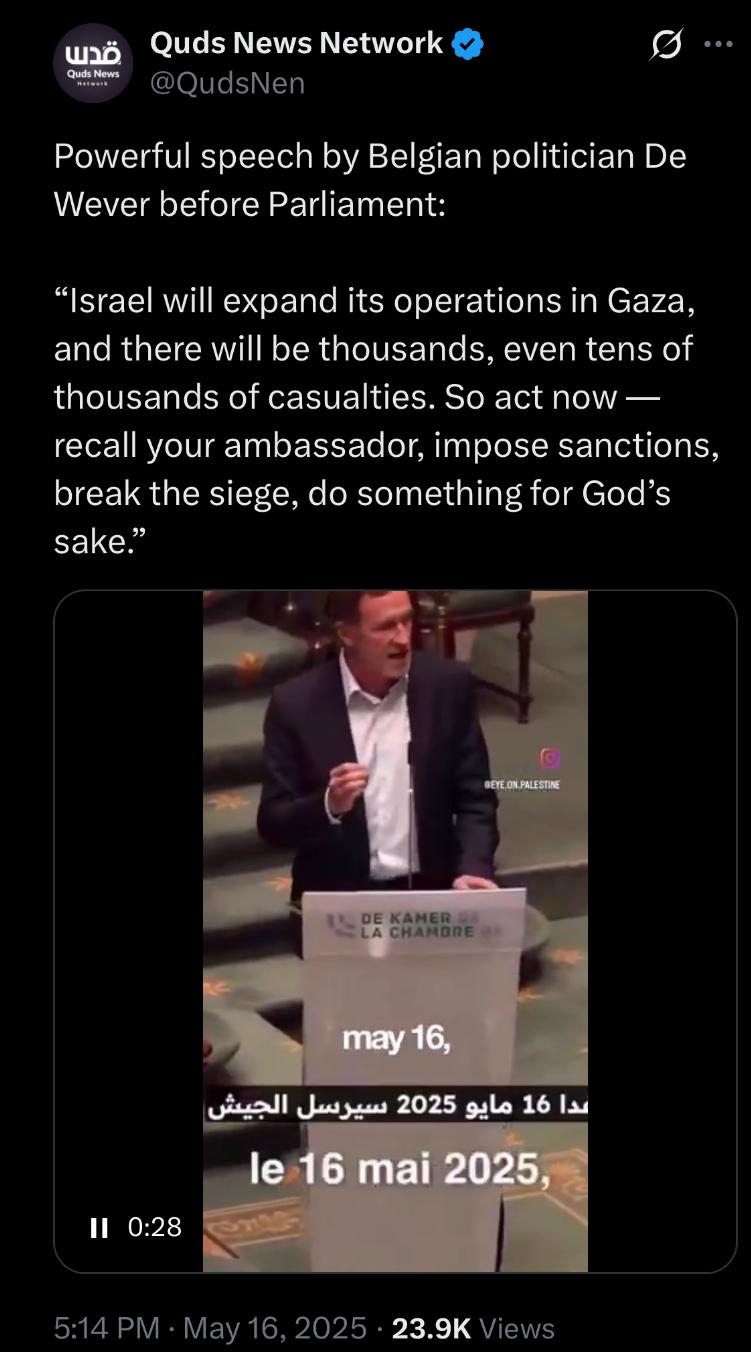
Task: Pause the playing video
Action: [98, 1227]
